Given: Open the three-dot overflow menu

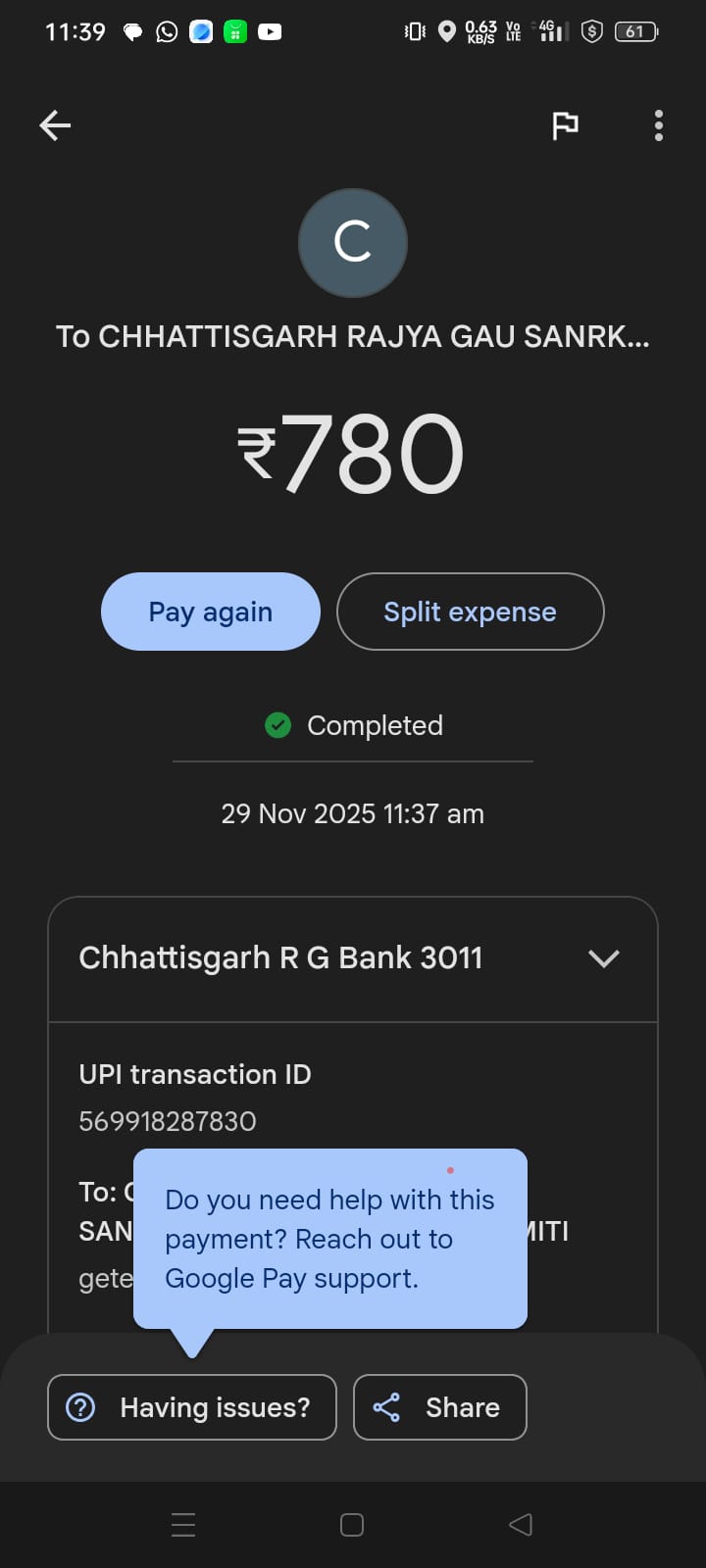Looking at the screenshot, I should tap(658, 125).
